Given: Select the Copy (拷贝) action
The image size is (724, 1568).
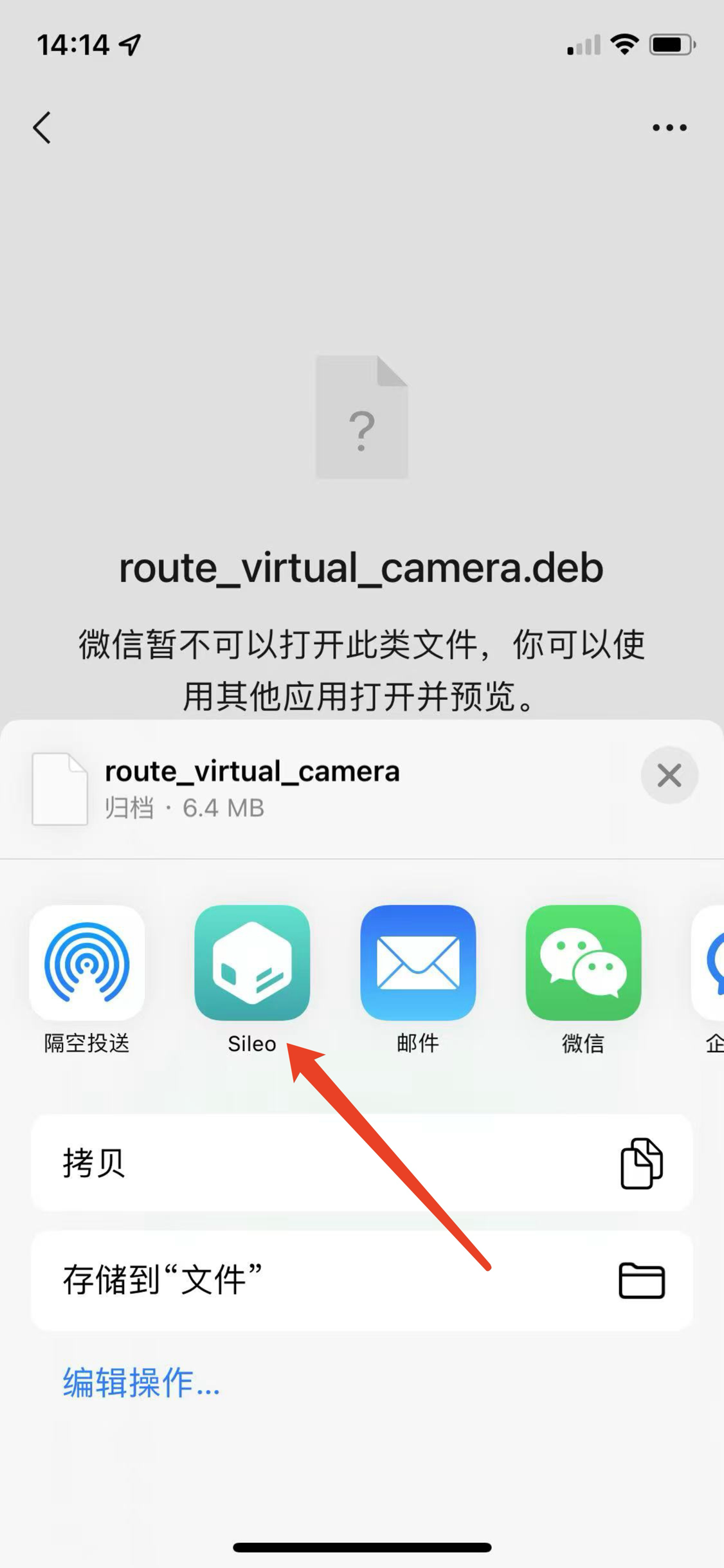Looking at the screenshot, I should [361, 1163].
